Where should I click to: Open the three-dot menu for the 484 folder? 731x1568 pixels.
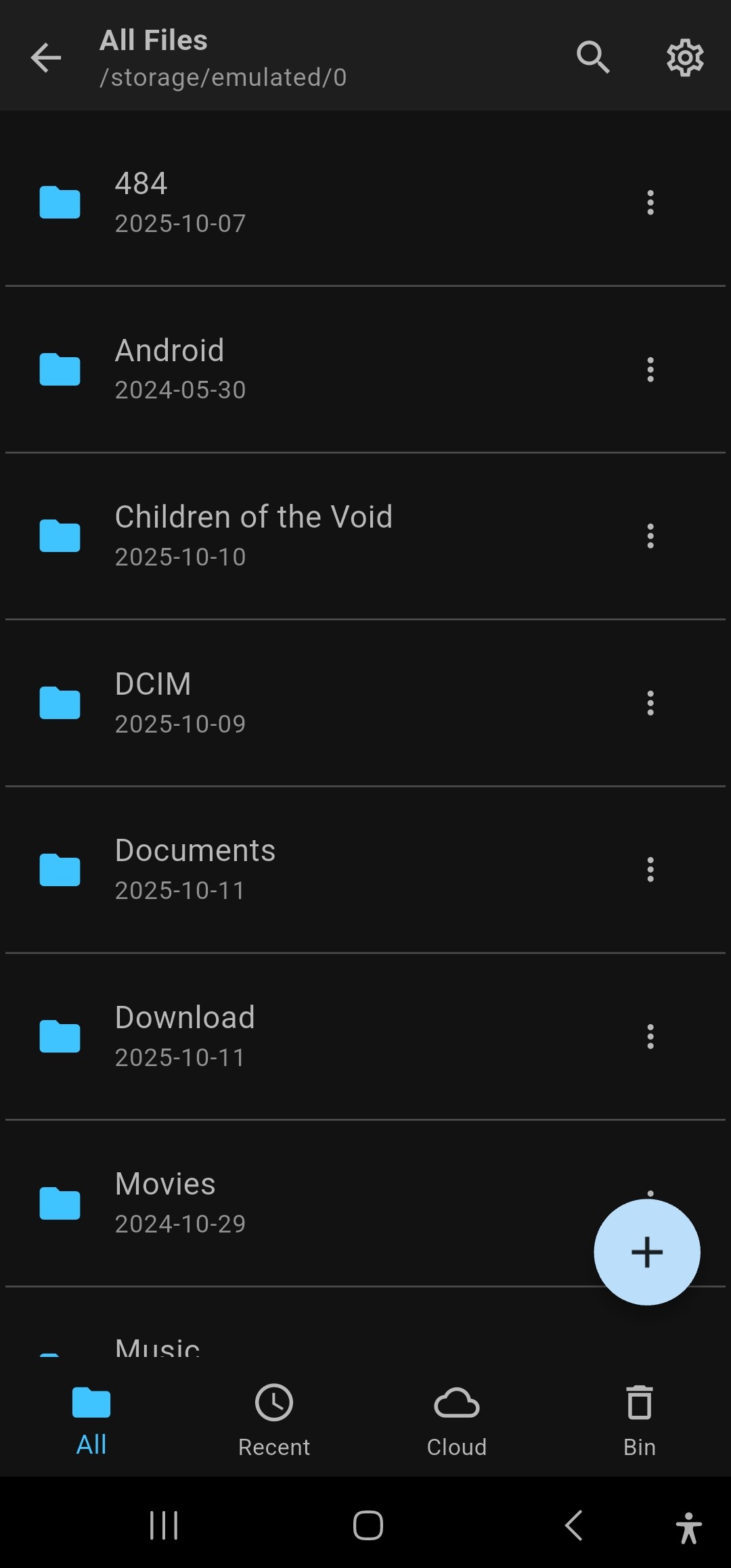649,202
